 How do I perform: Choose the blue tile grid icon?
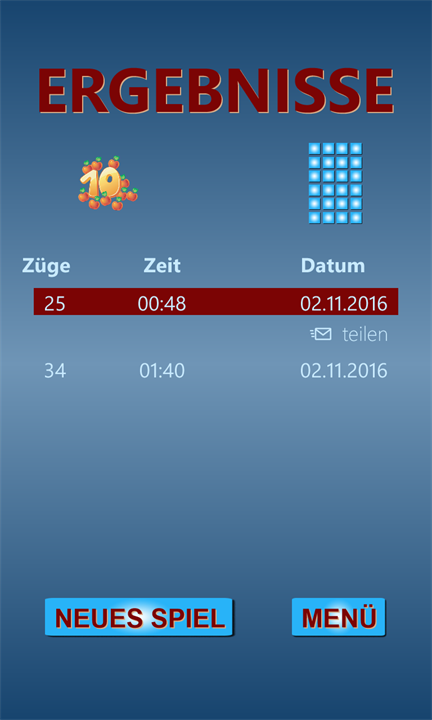[336, 183]
